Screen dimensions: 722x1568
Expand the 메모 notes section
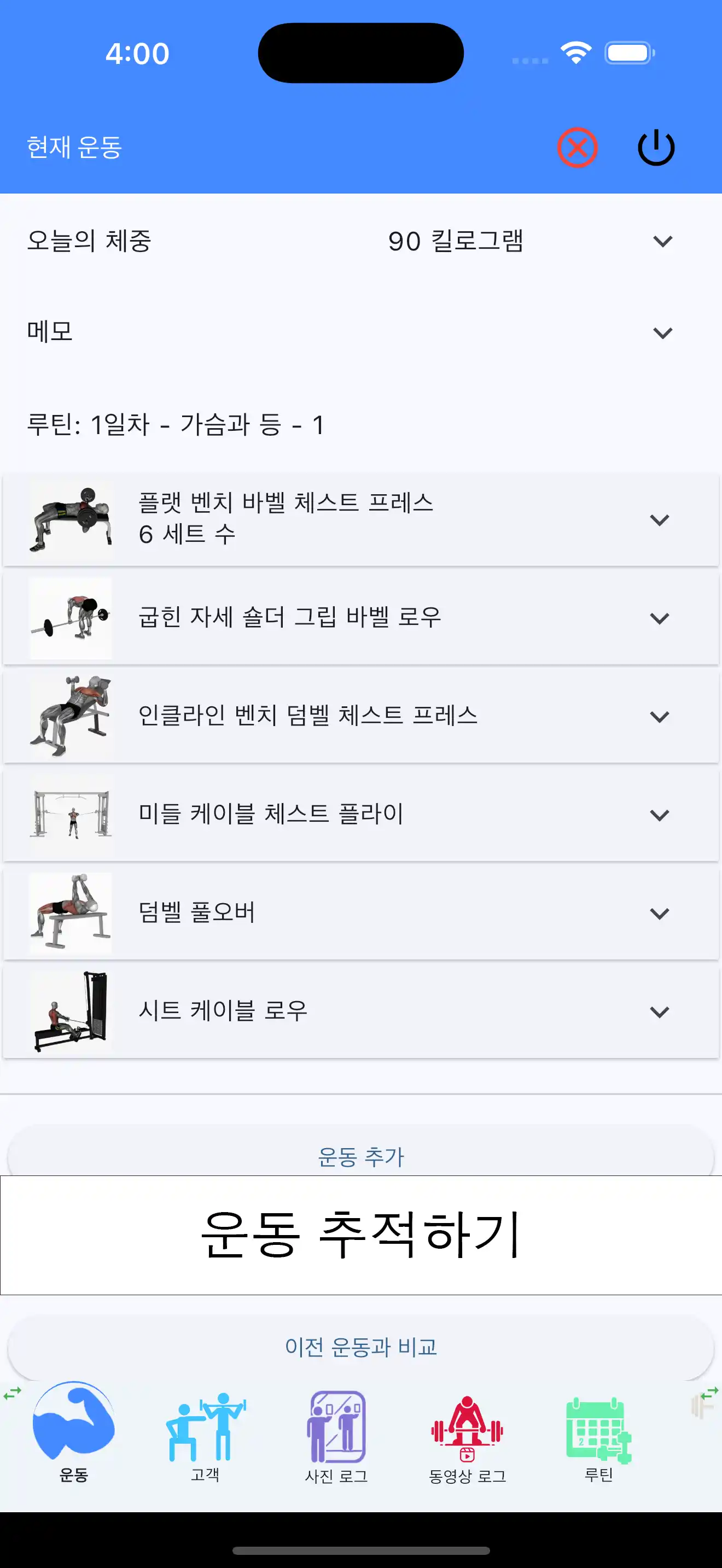pyautogui.click(x=663, y=332)
